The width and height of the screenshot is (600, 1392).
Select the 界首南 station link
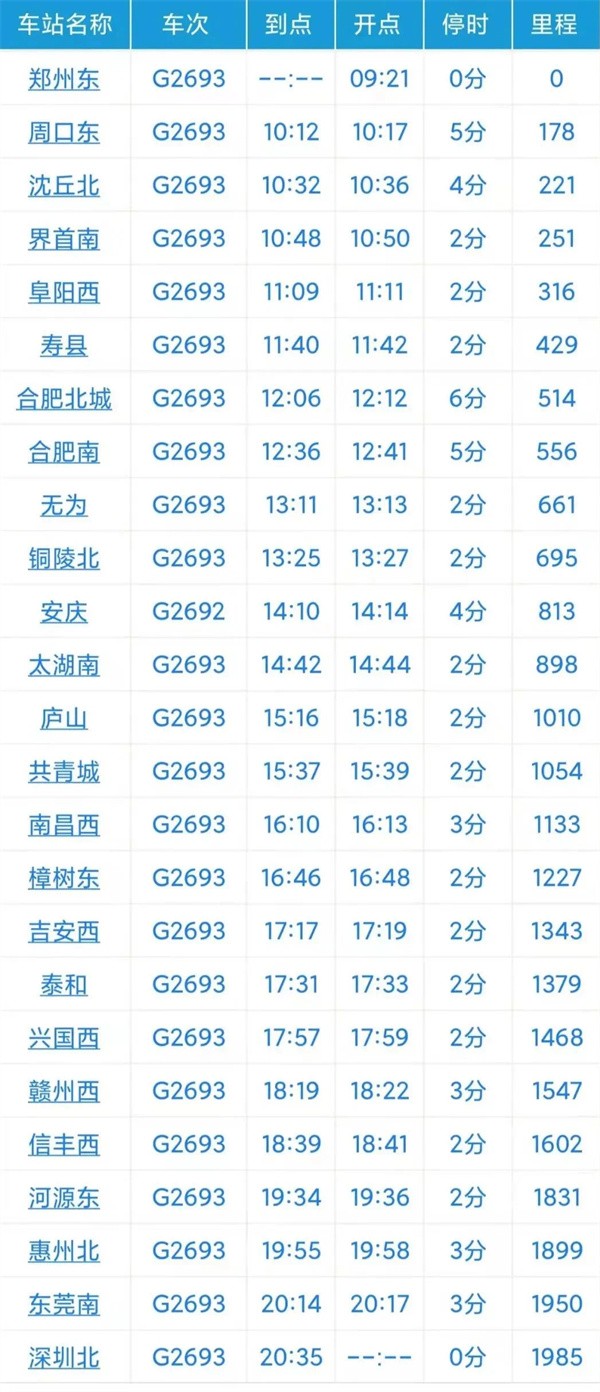(64, 239)
